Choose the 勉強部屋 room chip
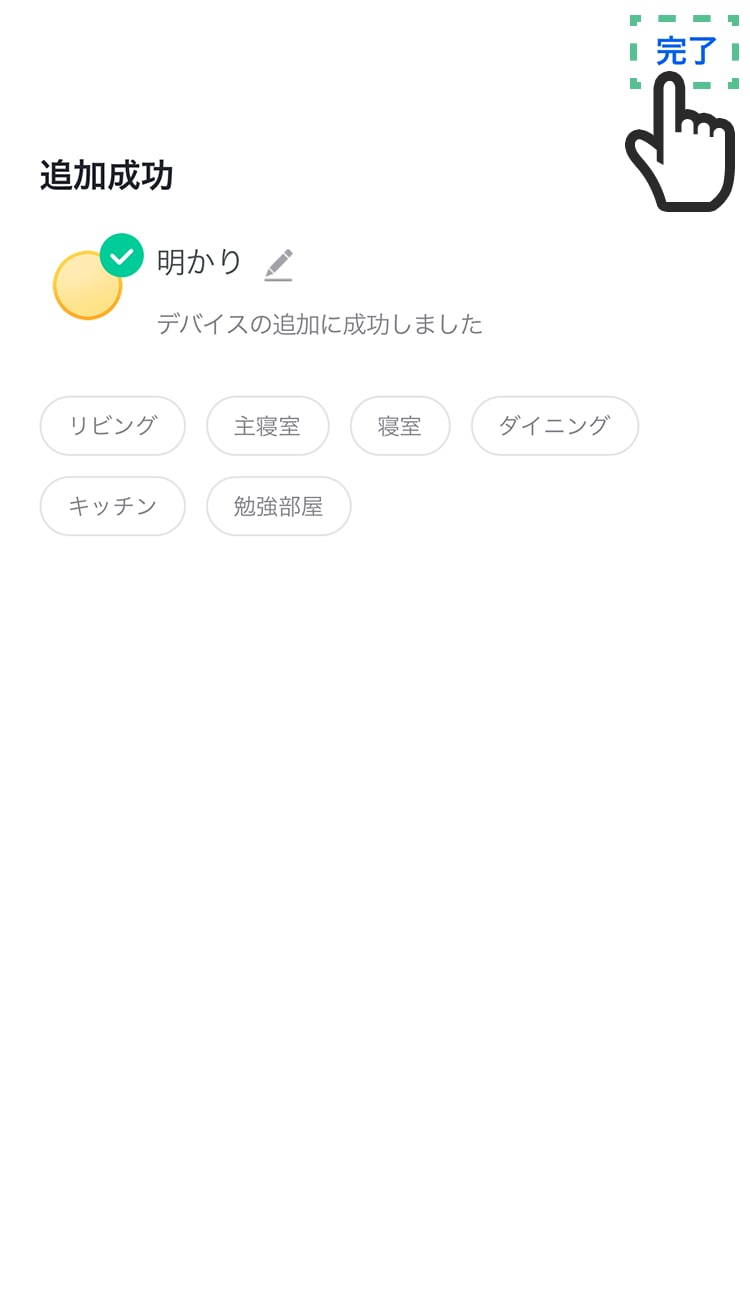This screenshot has height=1292, width=750. tap(279, 506)
